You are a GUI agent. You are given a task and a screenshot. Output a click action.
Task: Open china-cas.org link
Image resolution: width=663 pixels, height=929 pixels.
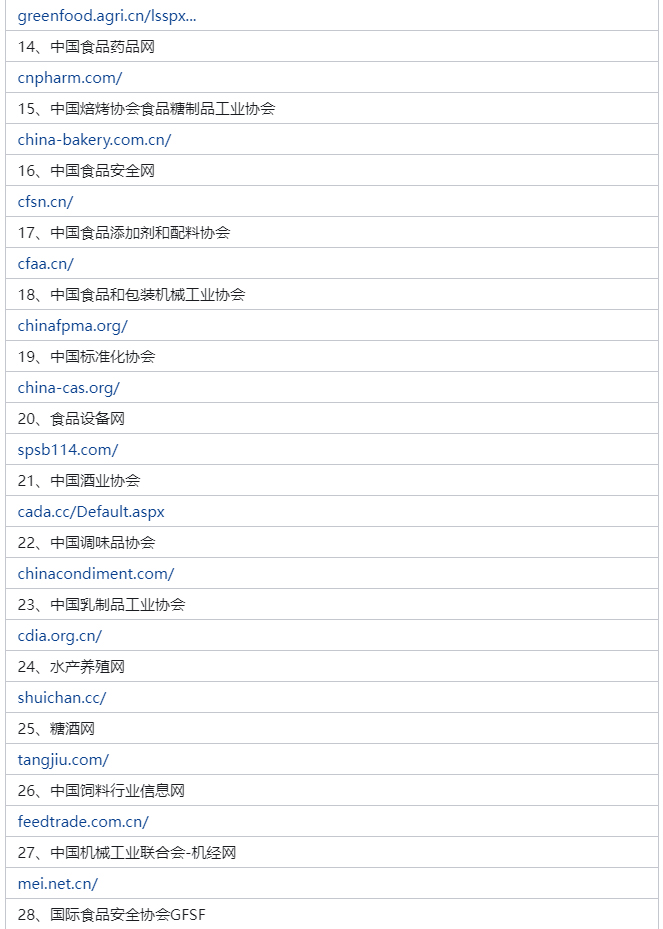tap(68, 388)
